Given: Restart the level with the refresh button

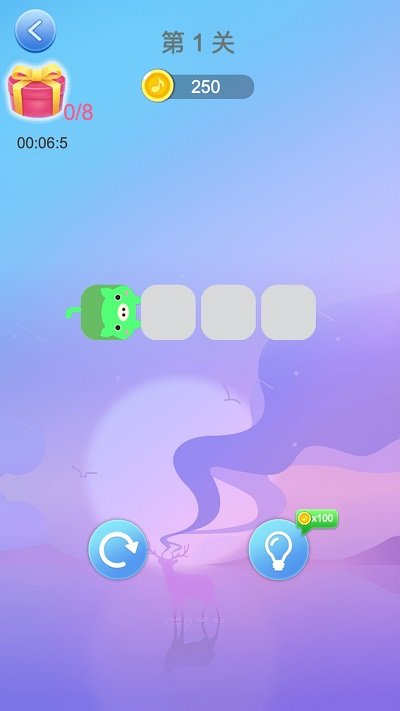Looking at the screenshot, I should (118, 549).
